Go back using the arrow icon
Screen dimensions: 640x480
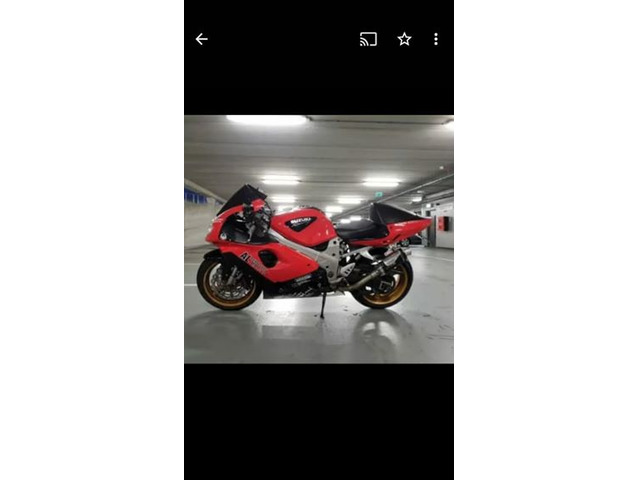[201, 39]
